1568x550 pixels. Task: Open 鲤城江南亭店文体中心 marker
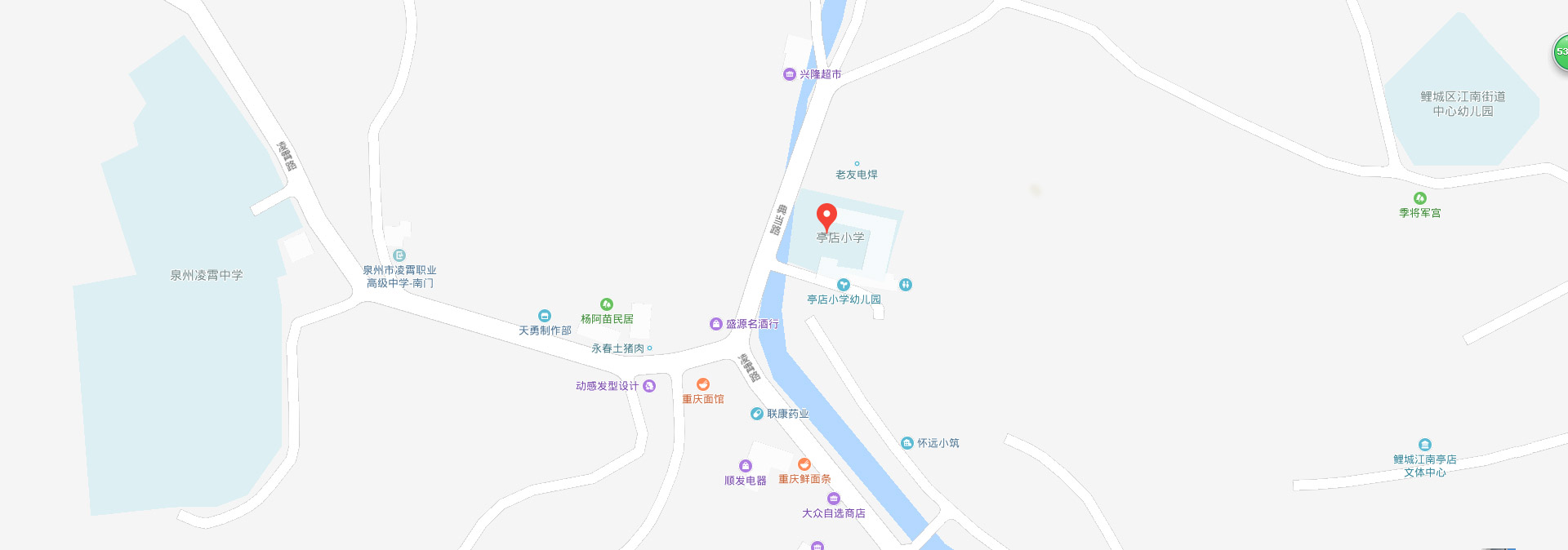[1425, 445]
